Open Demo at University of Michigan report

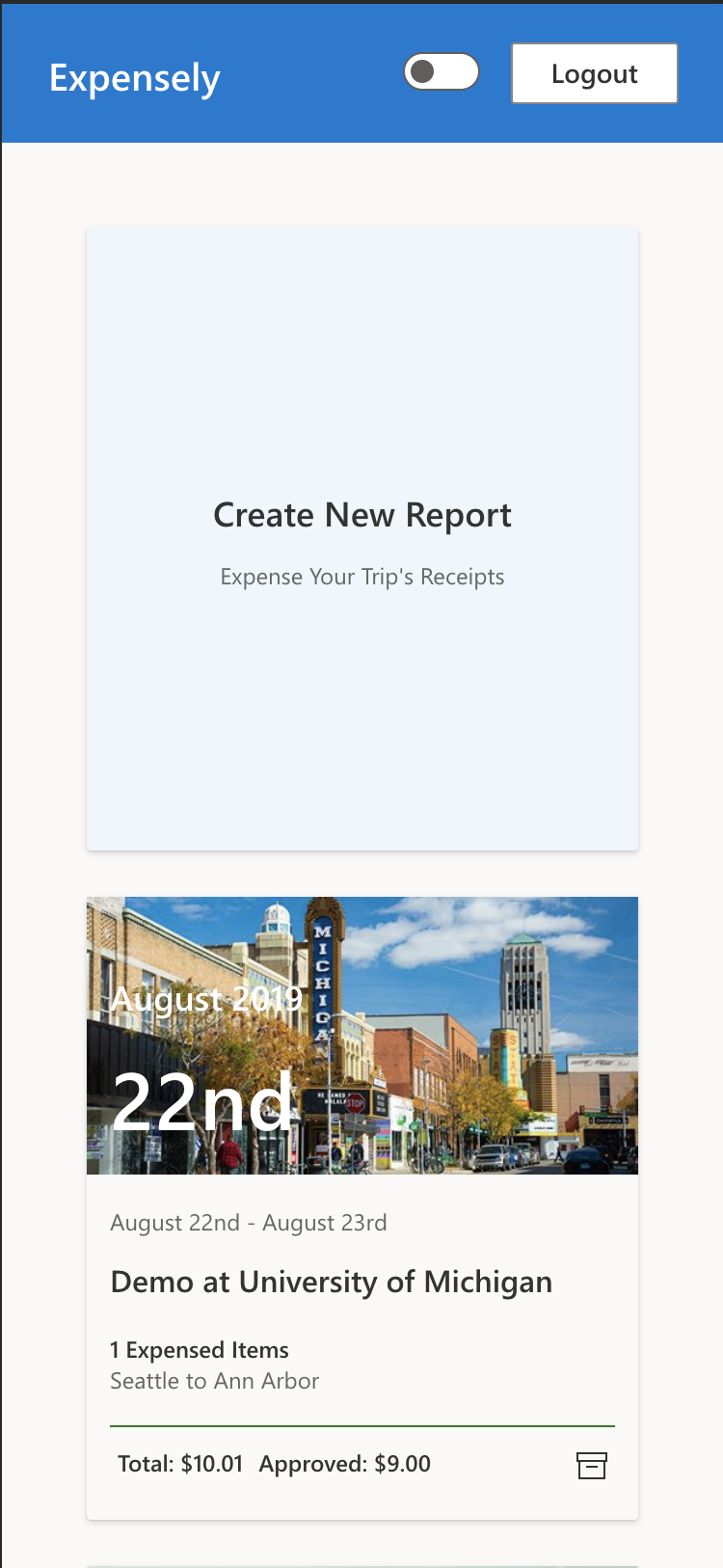[331, 1282]
